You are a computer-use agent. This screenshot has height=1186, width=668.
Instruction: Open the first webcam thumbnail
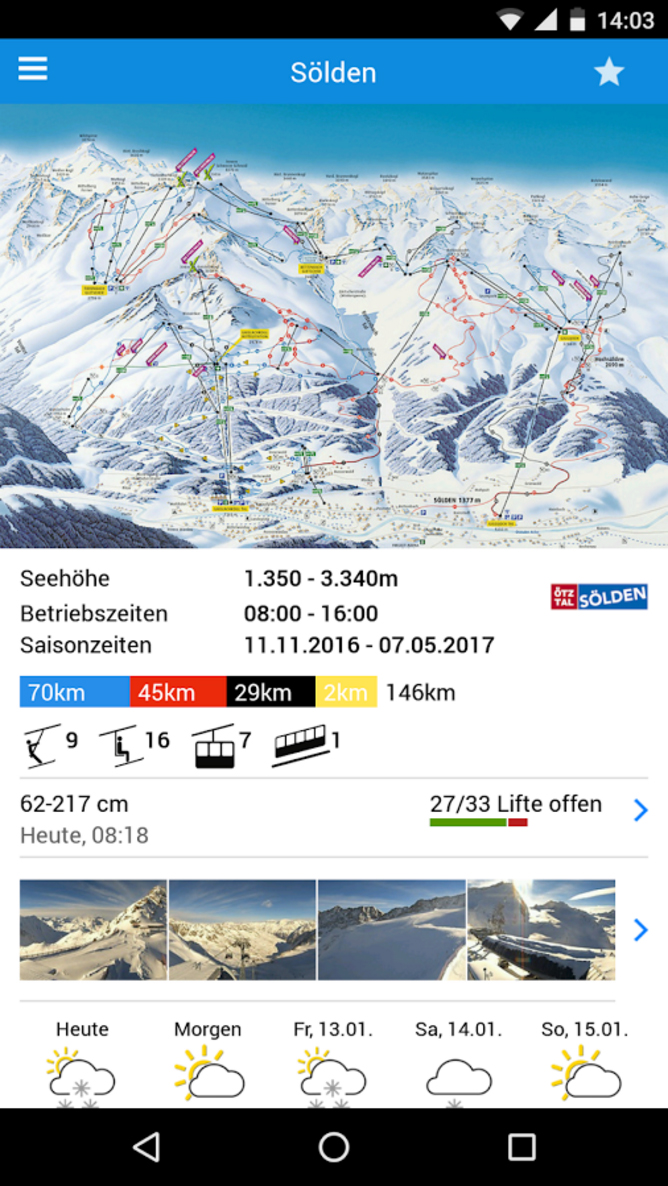click(93, 930)
